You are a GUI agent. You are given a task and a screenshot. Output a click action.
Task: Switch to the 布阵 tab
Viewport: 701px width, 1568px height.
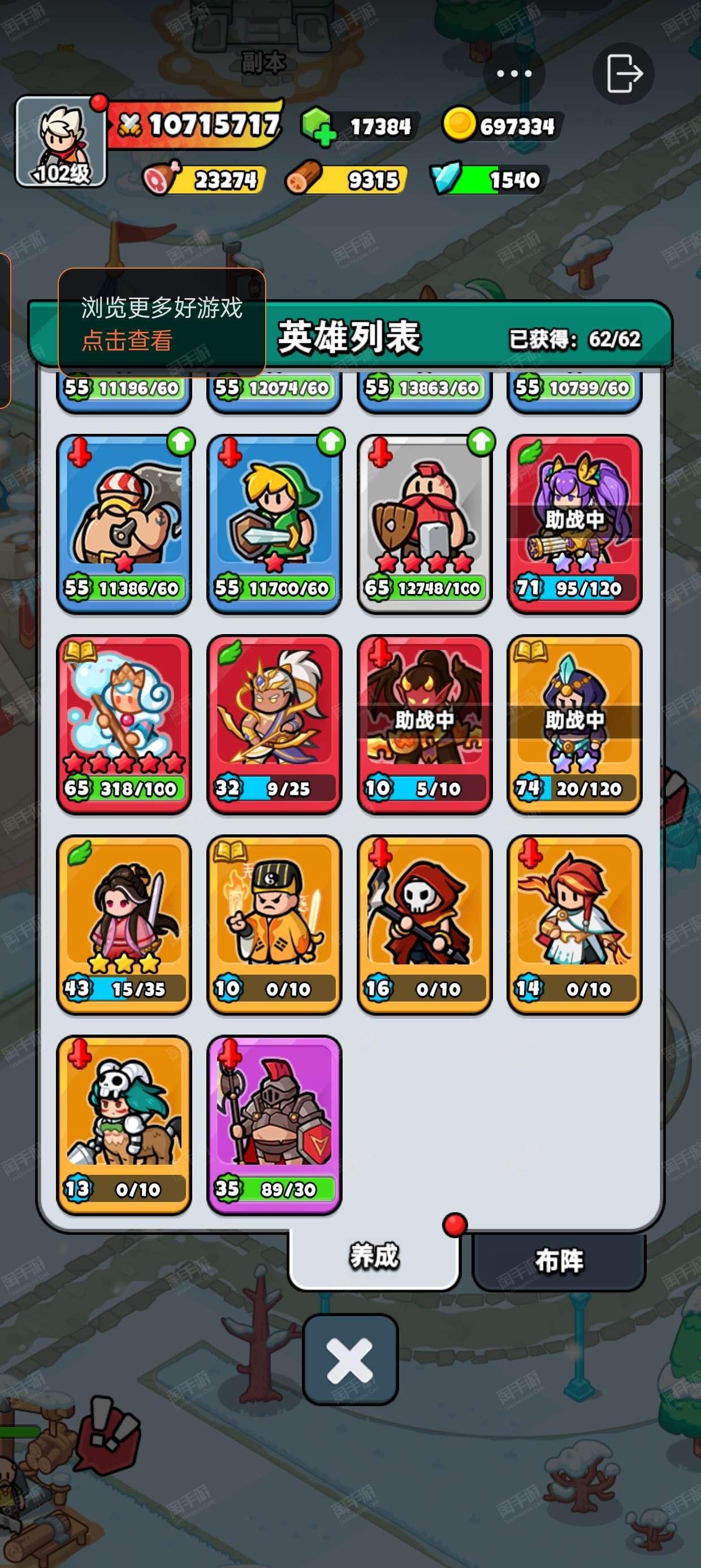pos(559,1261)
